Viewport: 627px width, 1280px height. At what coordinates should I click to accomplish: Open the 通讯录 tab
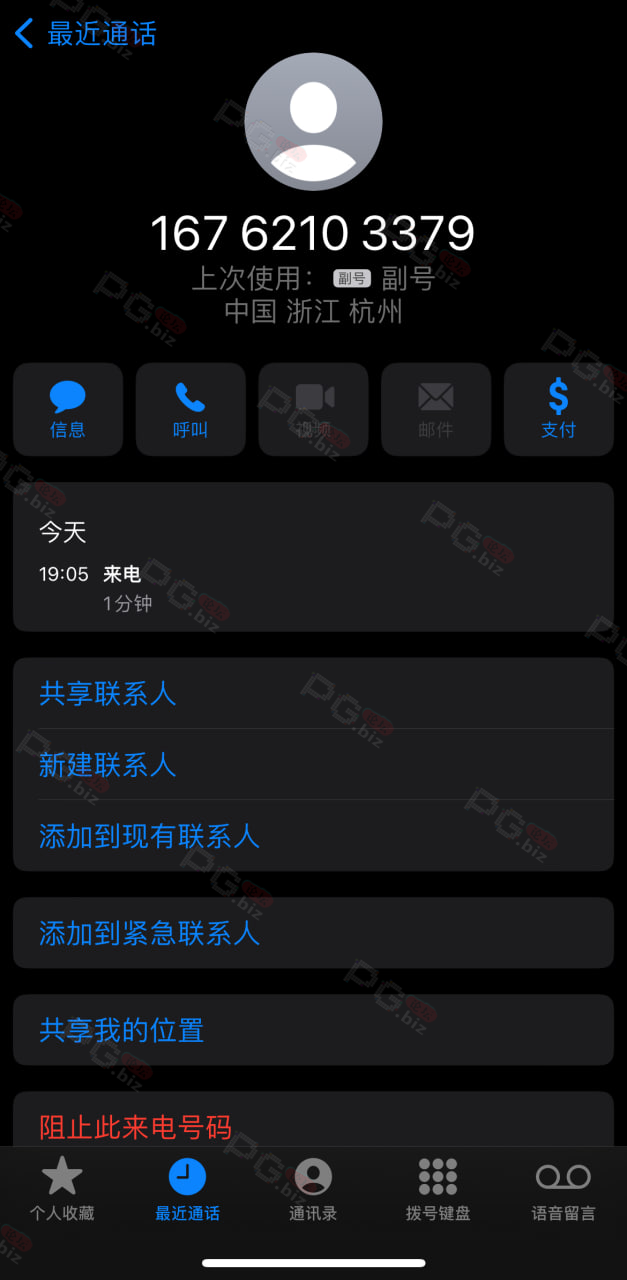[x=313, y=1190]
